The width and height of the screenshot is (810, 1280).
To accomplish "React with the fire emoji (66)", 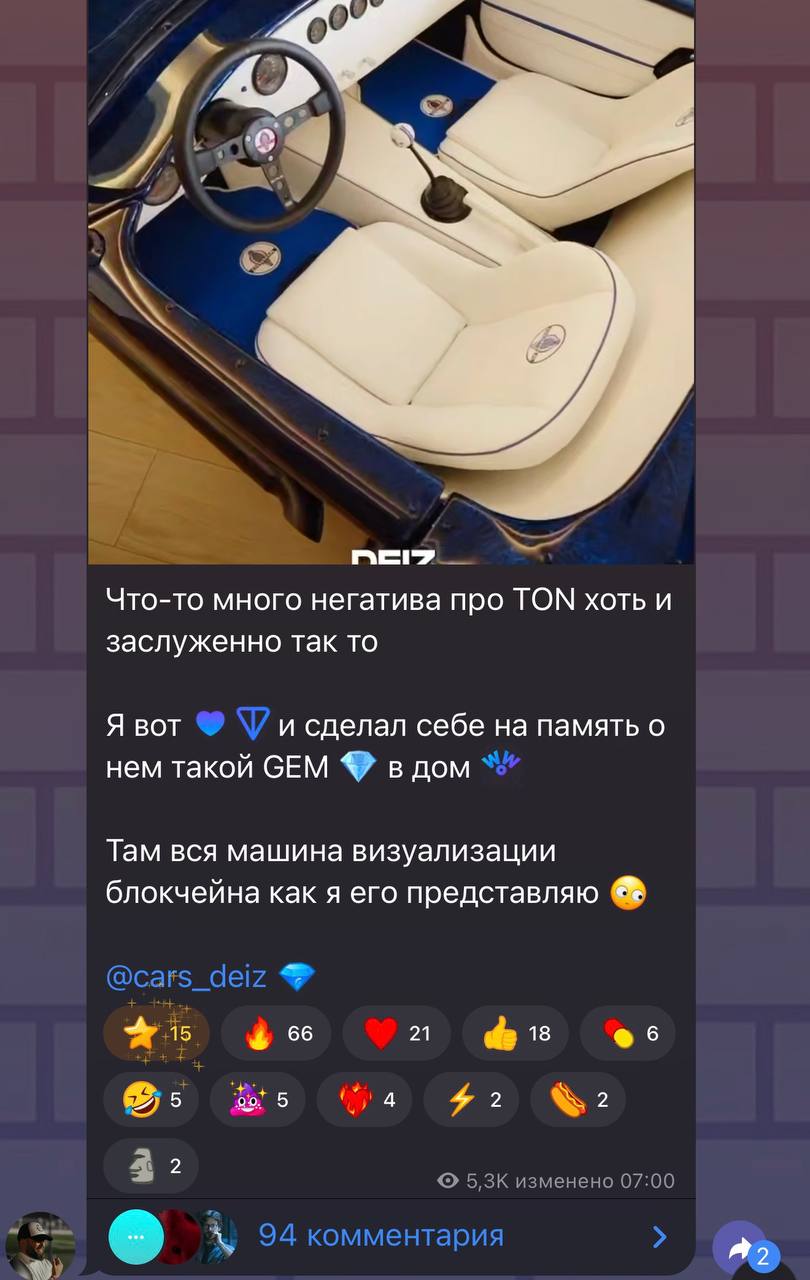I will coord(276,1034).
